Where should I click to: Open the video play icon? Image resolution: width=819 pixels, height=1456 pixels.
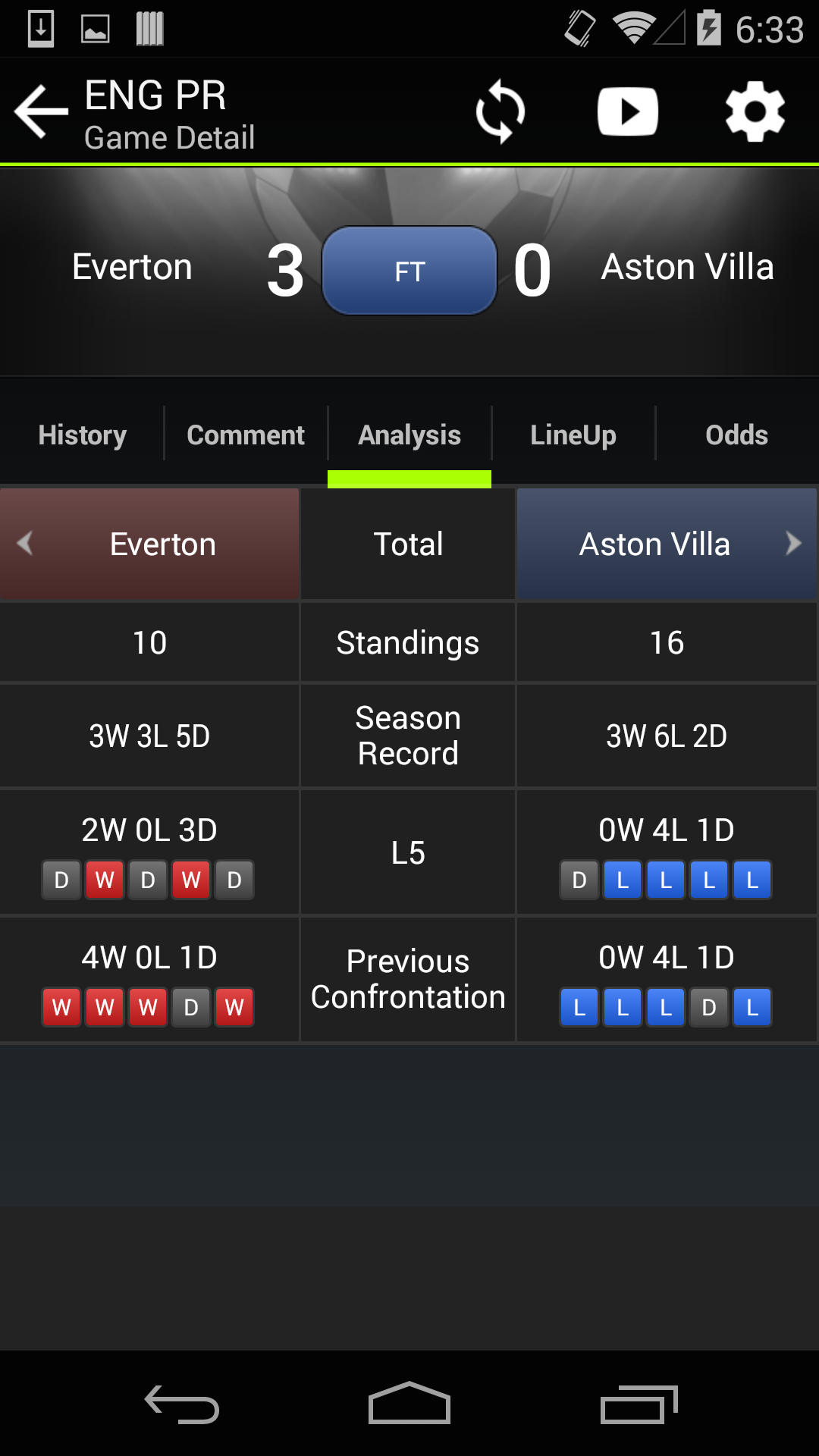[x=627, y=112]
